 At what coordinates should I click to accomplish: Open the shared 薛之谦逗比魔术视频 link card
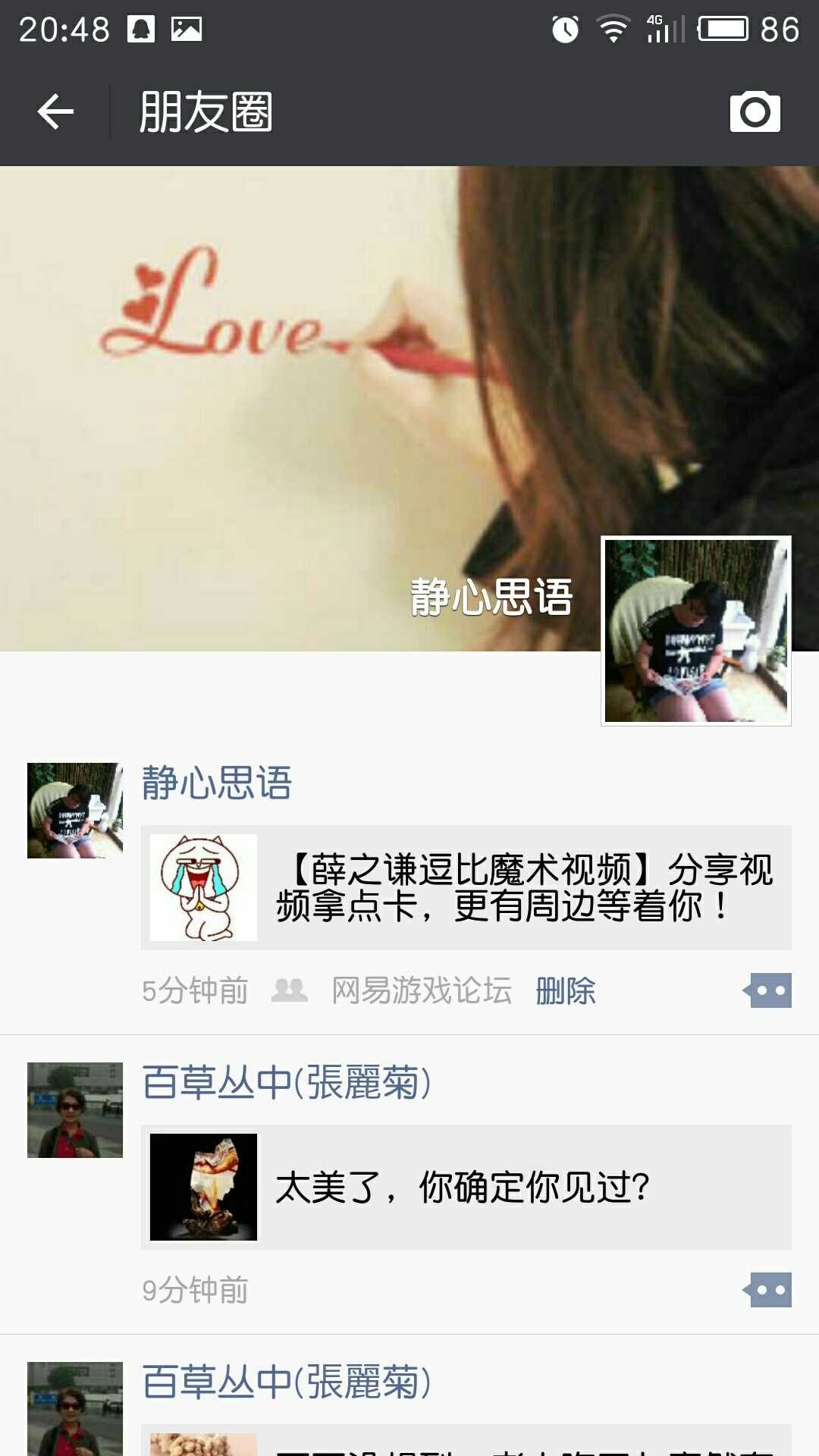coord(466,887)
